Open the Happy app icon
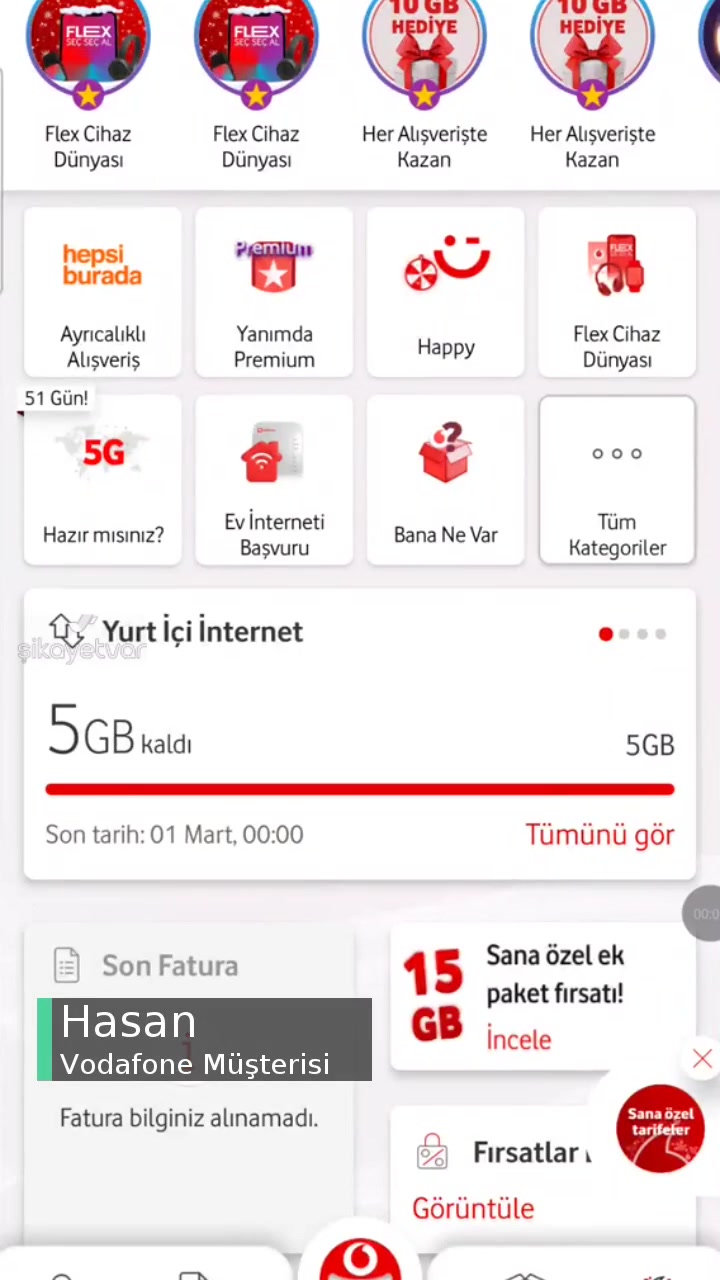 [x=445, y=293]
